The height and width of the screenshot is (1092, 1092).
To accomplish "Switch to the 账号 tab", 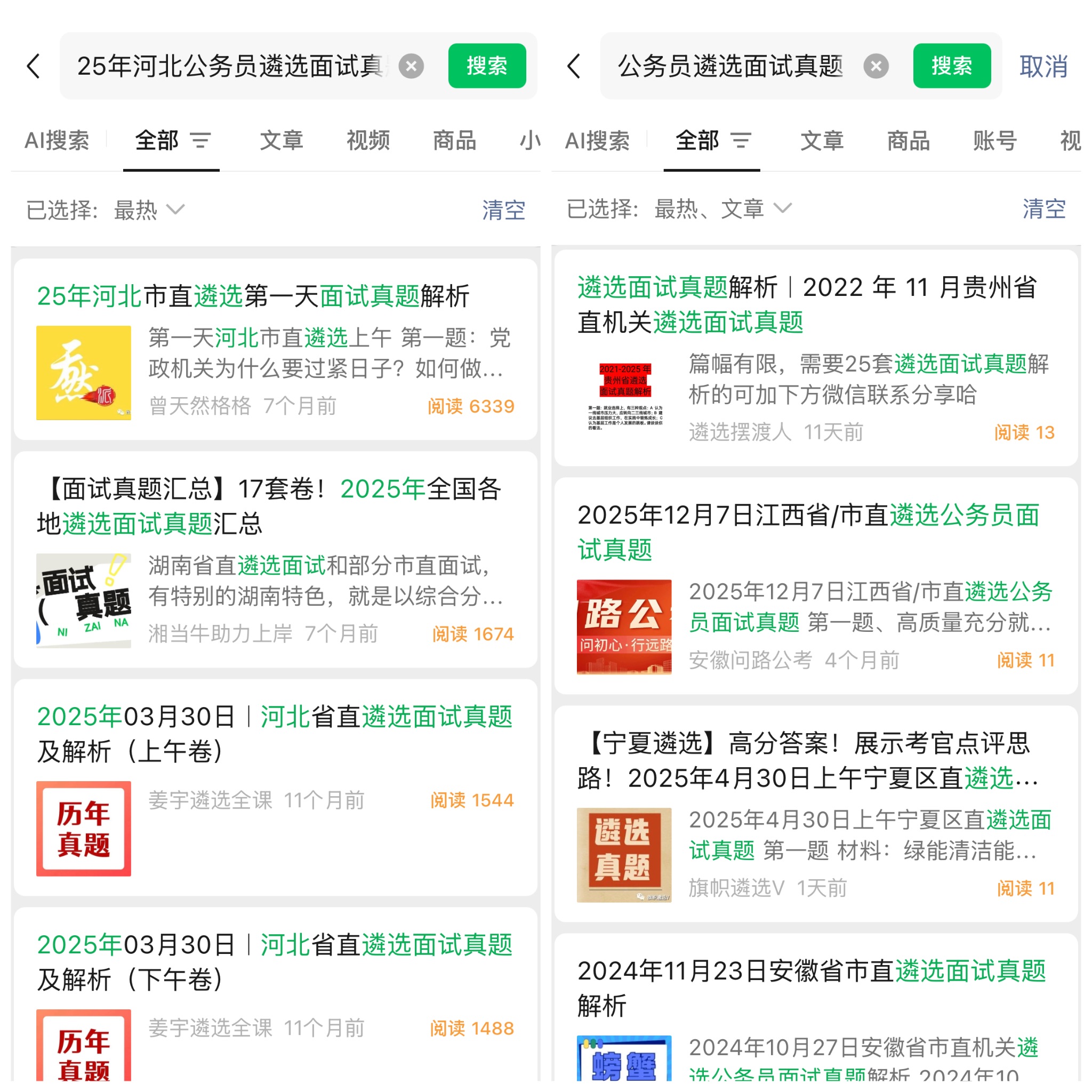I will 995,141.
